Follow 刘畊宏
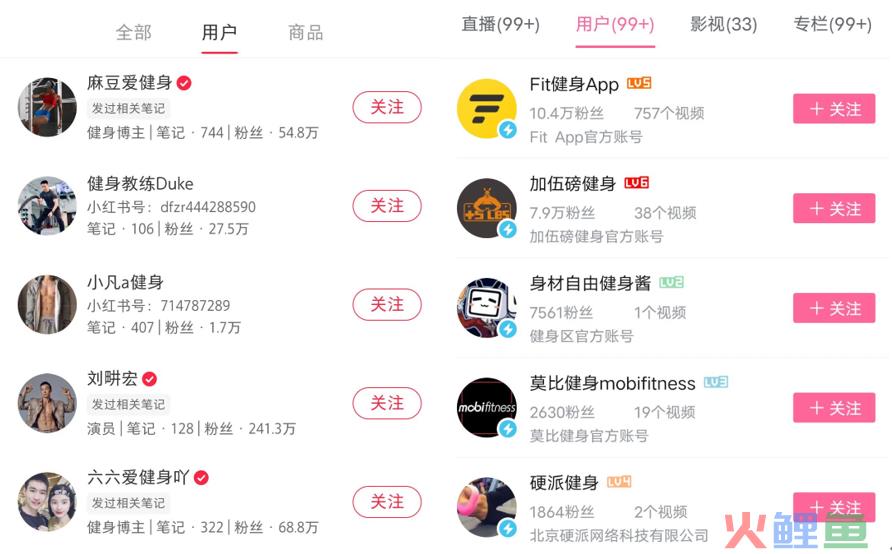The height and width of the screenshot is (554, 892). (387, 403)
